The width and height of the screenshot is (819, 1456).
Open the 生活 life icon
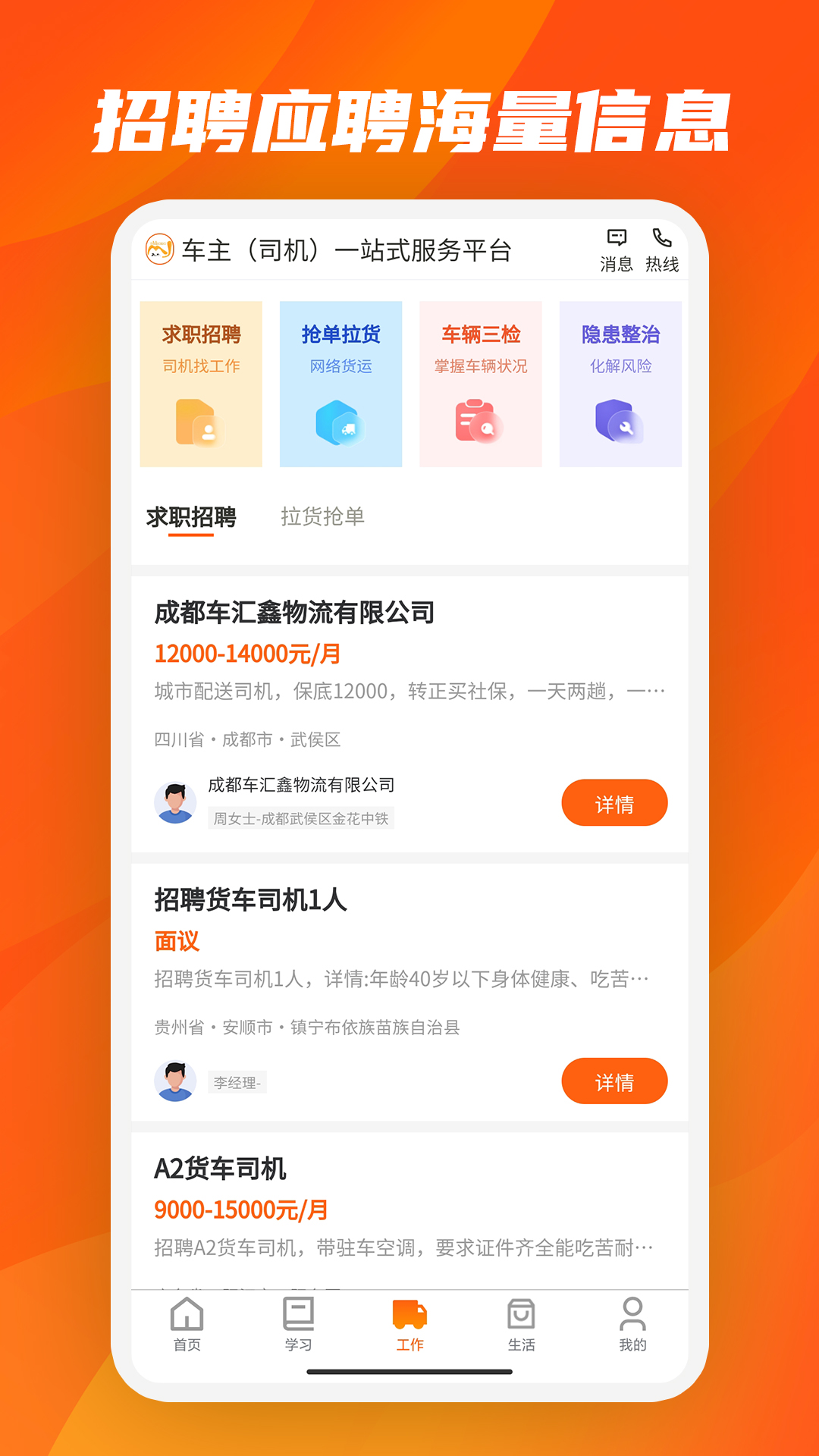(x=521, y=1312)
